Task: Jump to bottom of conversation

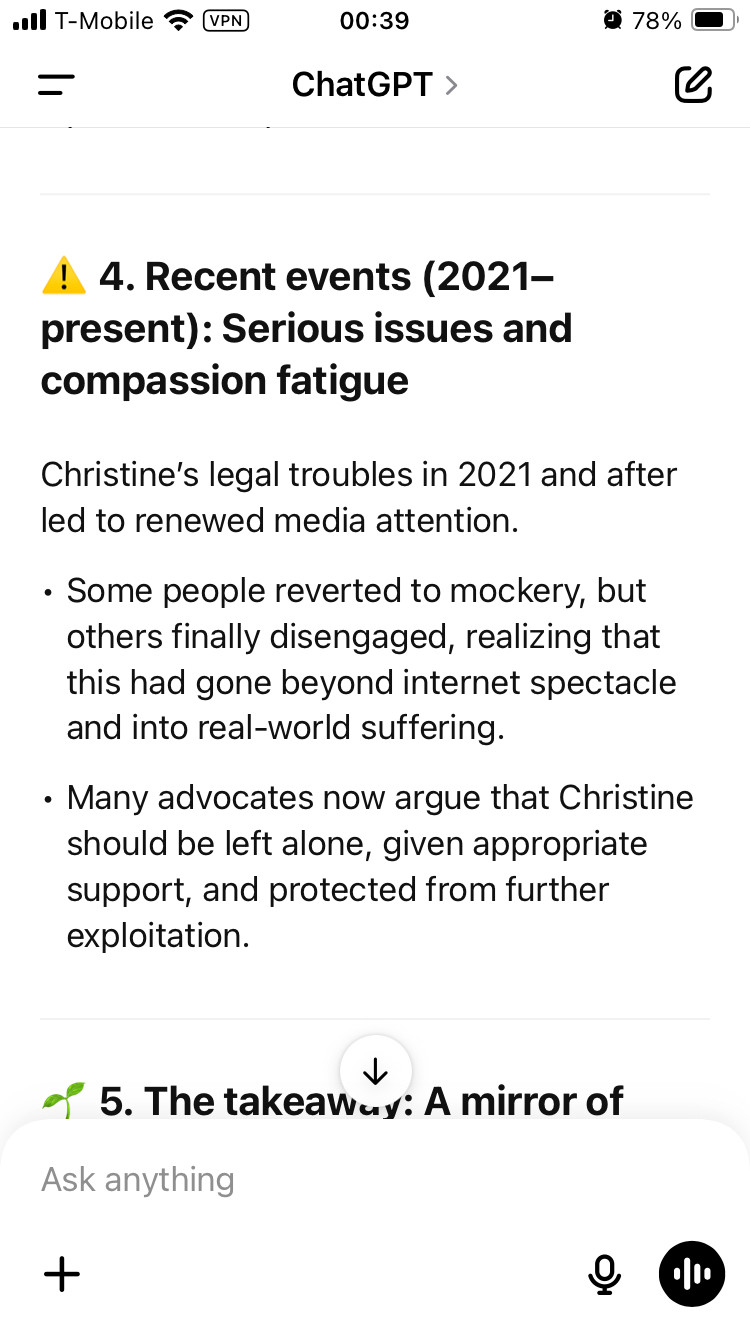Action: click(x=375, y=1071)
